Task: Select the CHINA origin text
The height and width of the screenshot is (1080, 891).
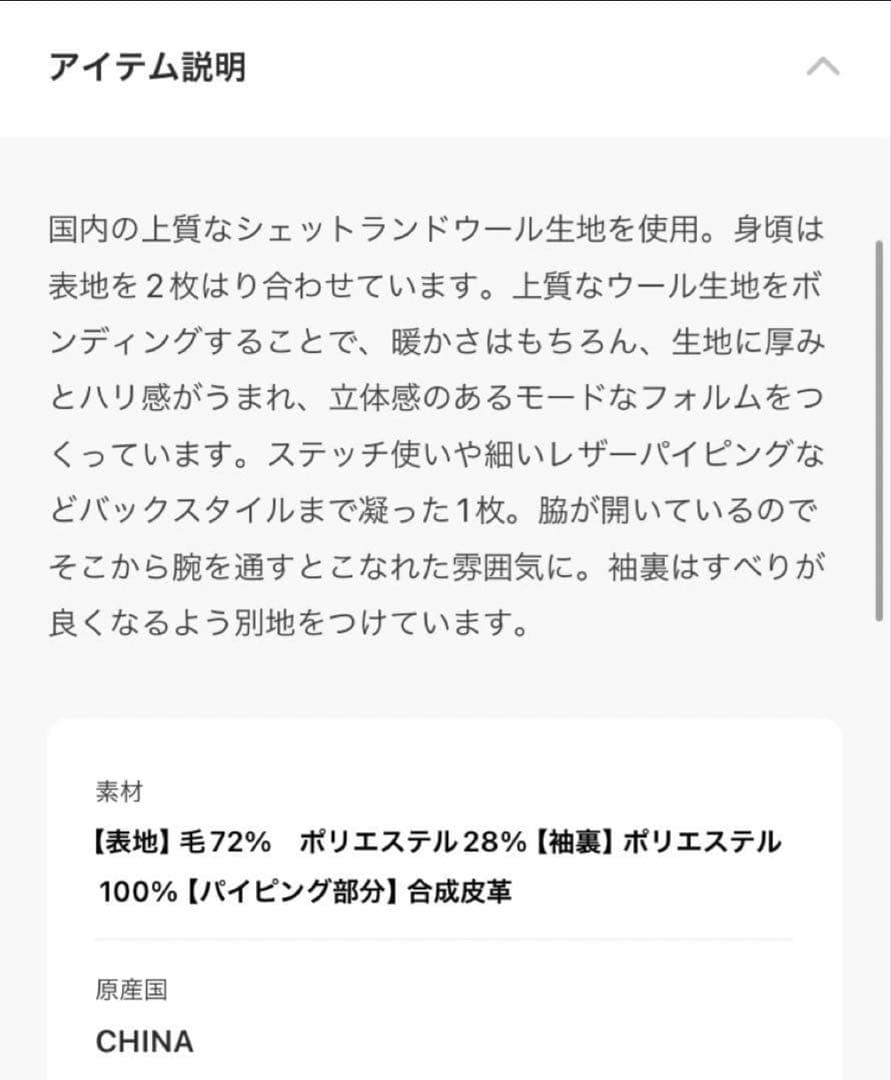Action: pyautogui.click(x=145, y=1041)
